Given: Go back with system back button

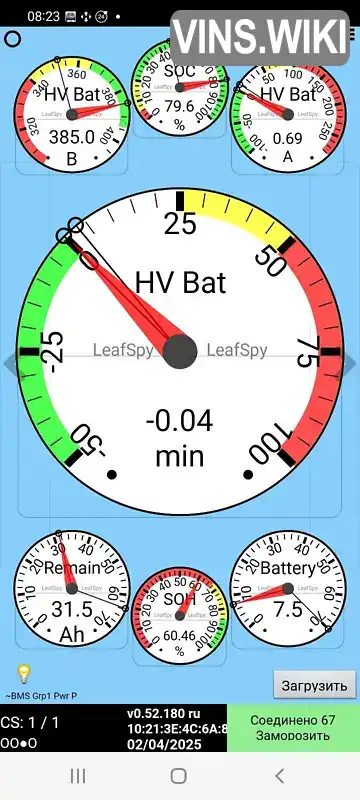Looking at the screenshot, I should pyautogui.click(x=279, y=776).
